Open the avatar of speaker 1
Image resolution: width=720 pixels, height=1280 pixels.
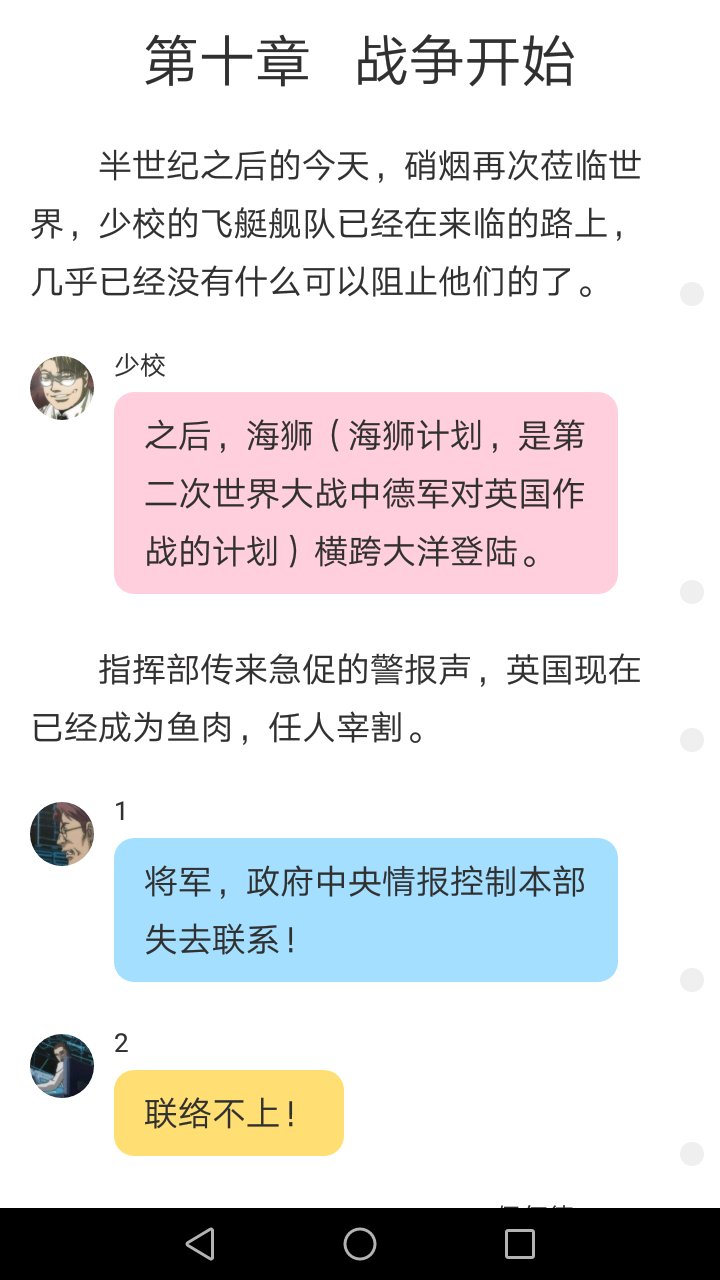pyautogui.click(x=62, y=834)
